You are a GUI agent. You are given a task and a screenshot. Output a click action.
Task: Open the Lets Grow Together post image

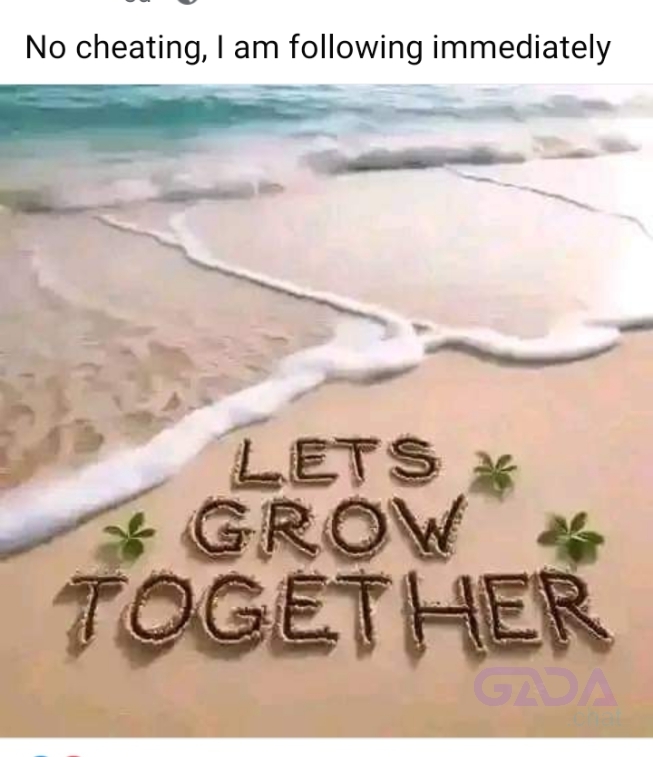326,410
